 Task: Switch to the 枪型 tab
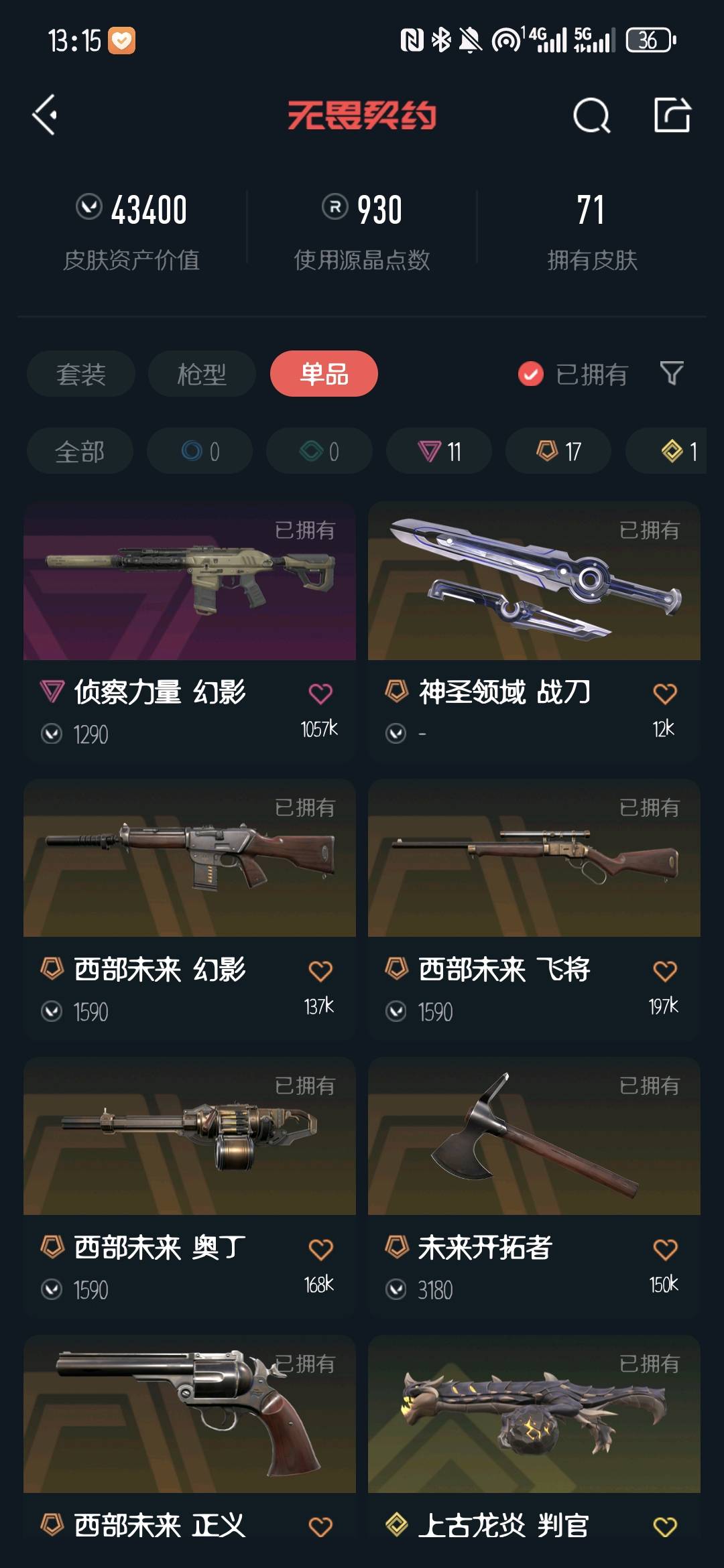tap(202, 374)
